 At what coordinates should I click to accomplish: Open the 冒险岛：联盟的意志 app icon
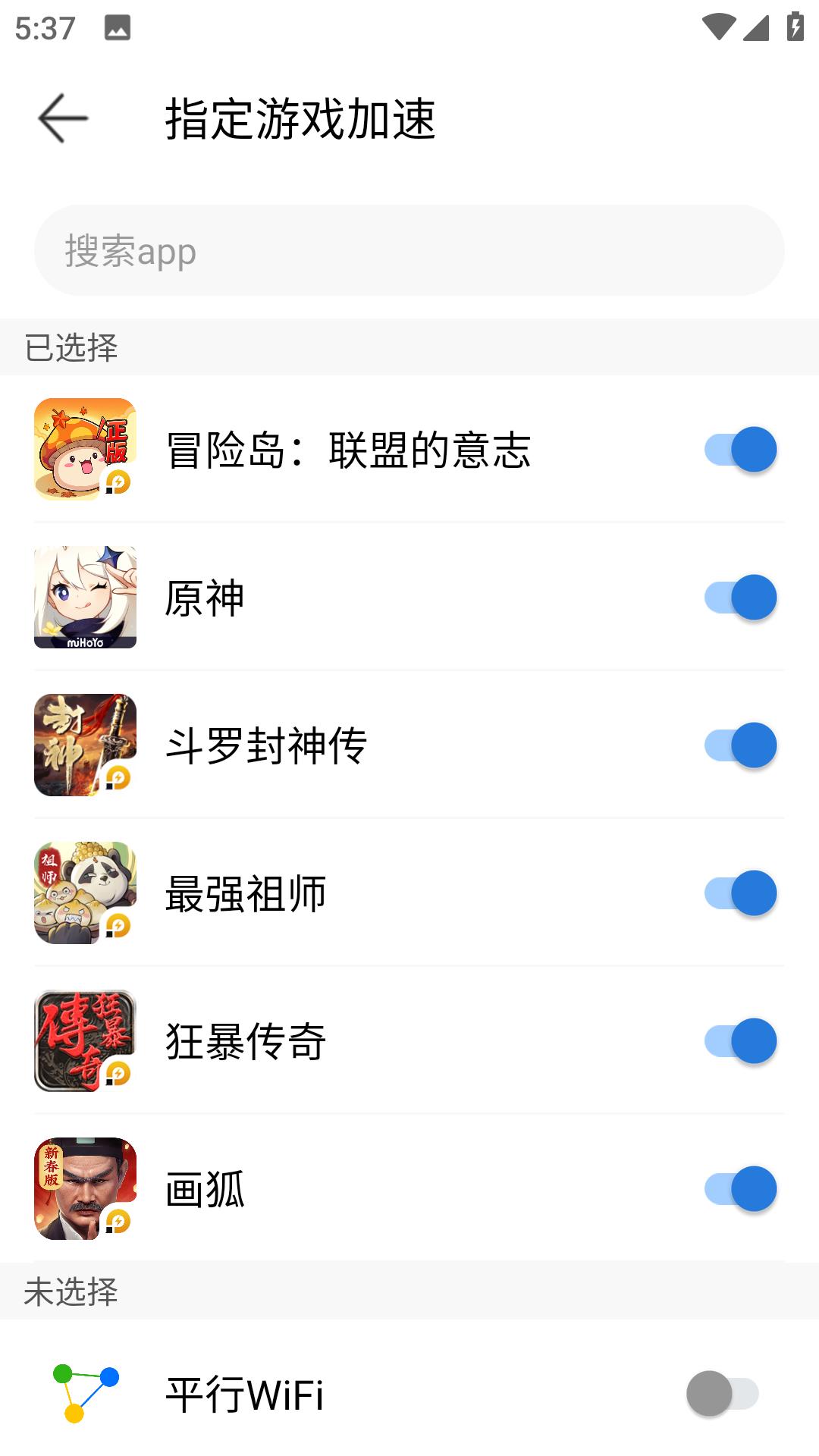coord(85,449)
